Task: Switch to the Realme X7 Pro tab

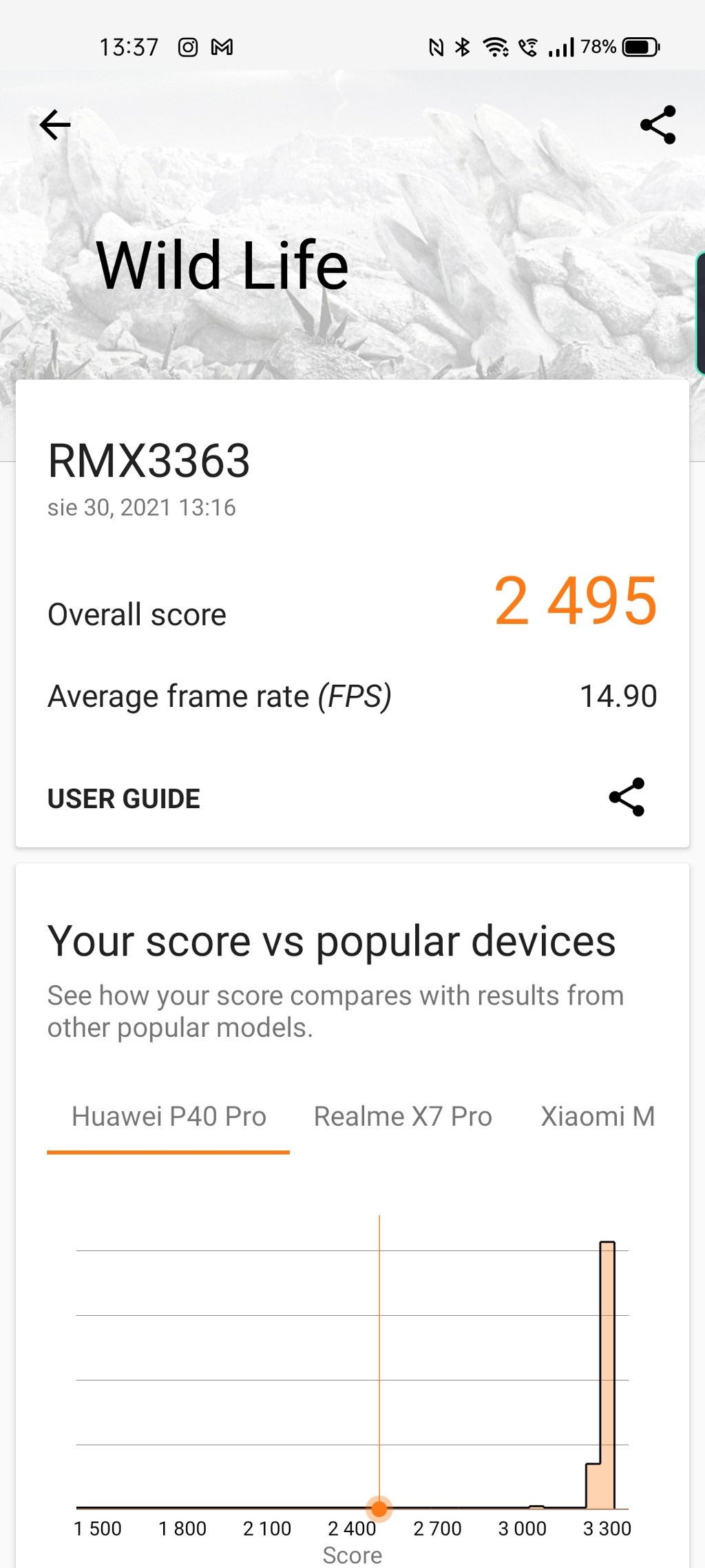Action: click(x=403, y=1117)
